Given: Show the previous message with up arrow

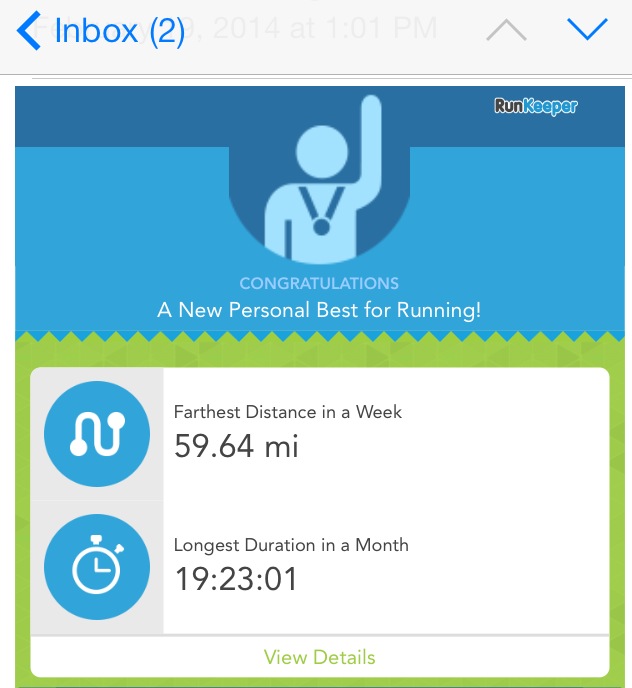Looking at the screenshot, I should point(506,30).
